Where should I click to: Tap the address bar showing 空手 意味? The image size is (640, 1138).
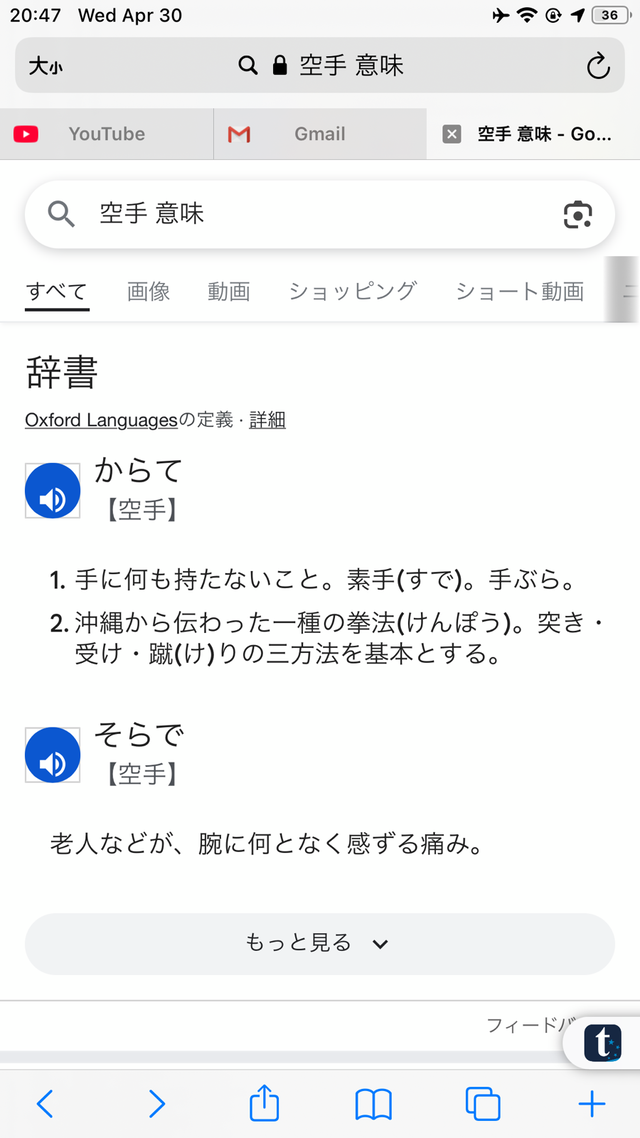click(320, 66)
